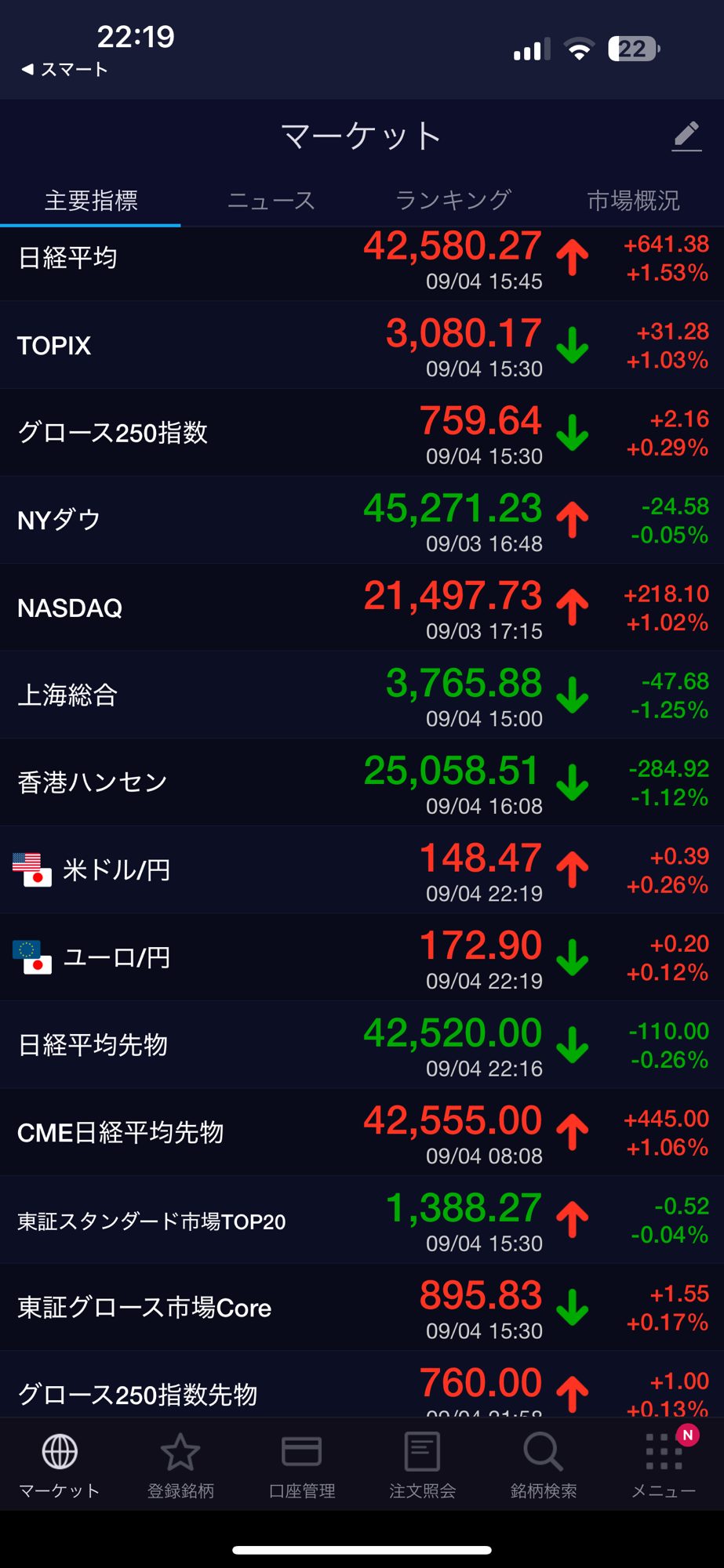Open the 市場概況 tab

point(633,201)
